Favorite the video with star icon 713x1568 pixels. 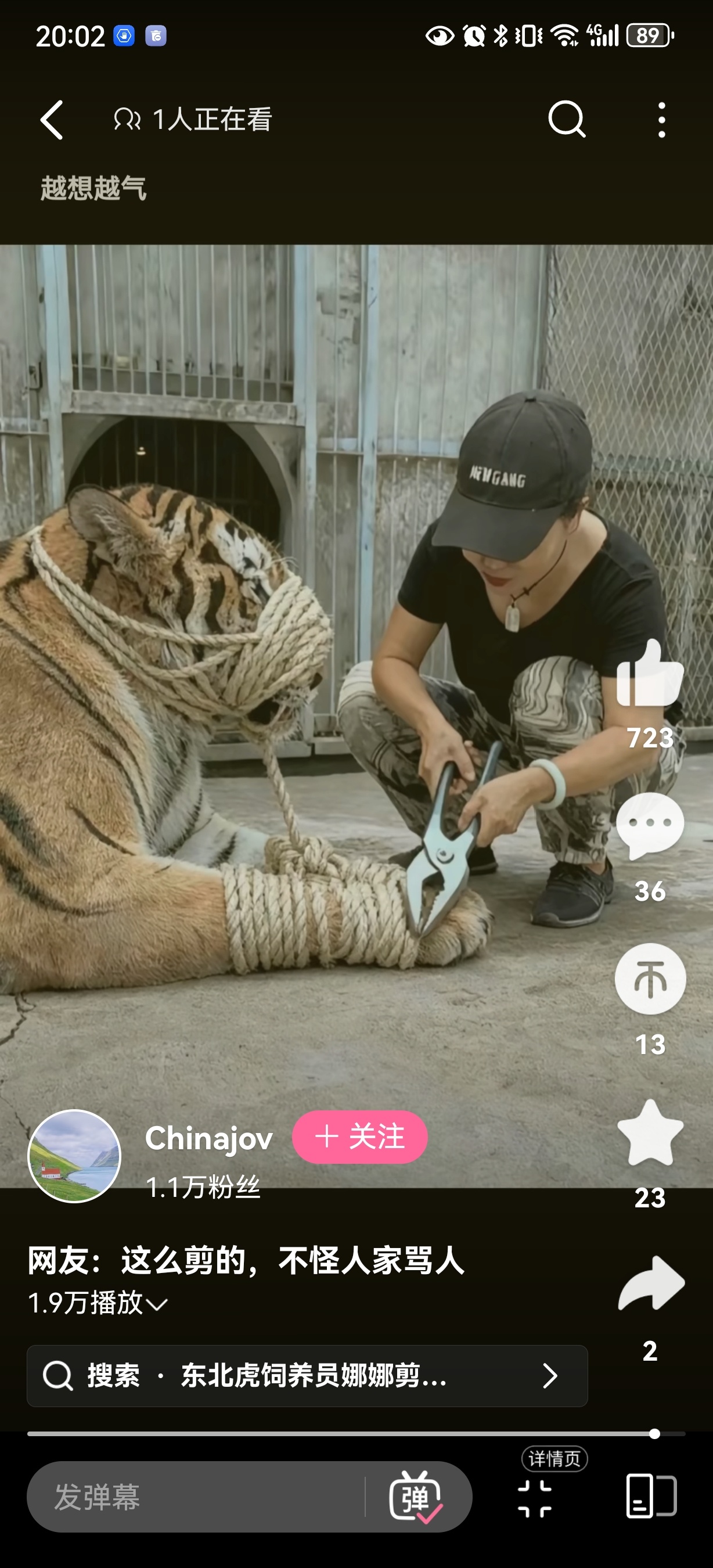pos(650,1134)
